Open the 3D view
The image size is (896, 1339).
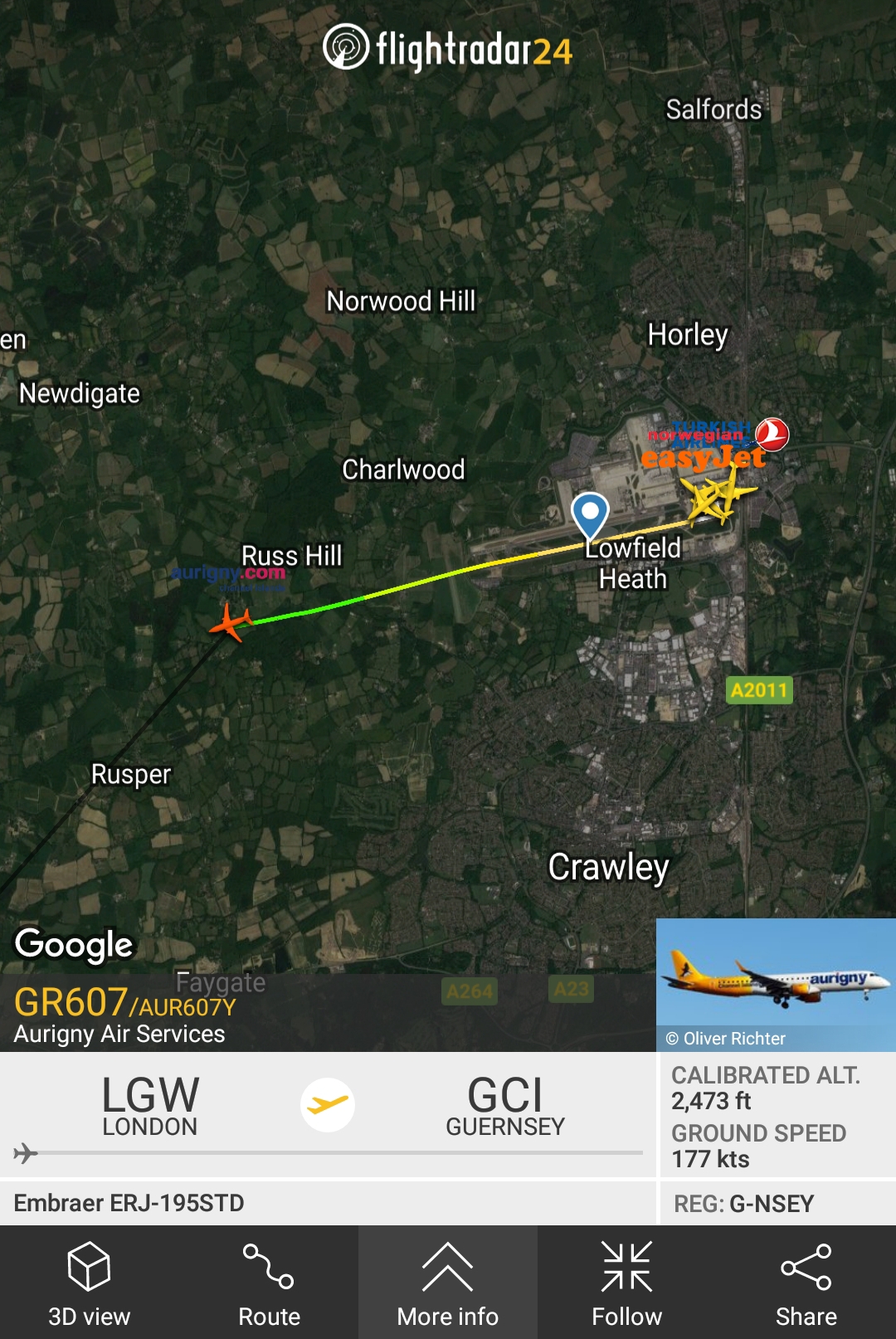90,1282
